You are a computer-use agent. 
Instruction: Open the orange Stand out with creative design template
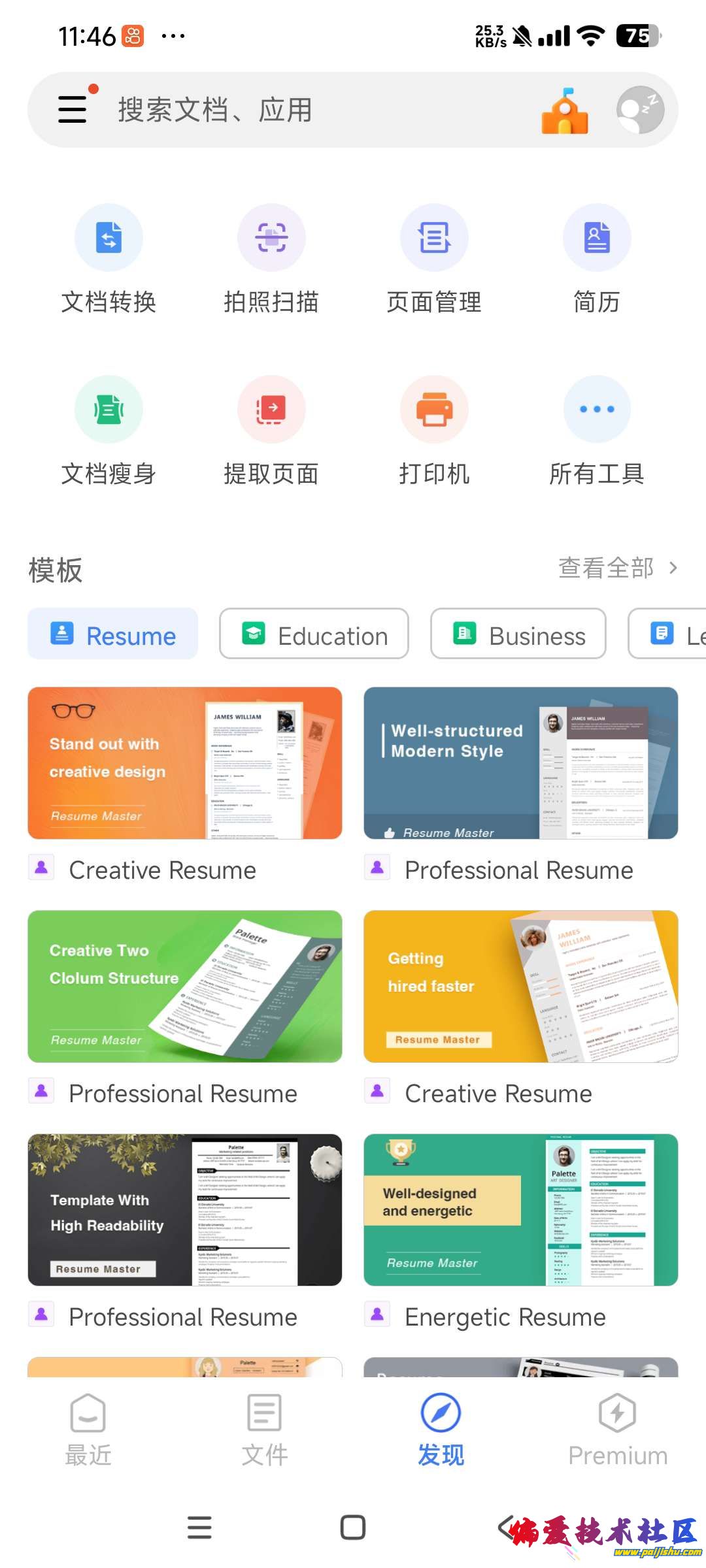tap(185, 763)
